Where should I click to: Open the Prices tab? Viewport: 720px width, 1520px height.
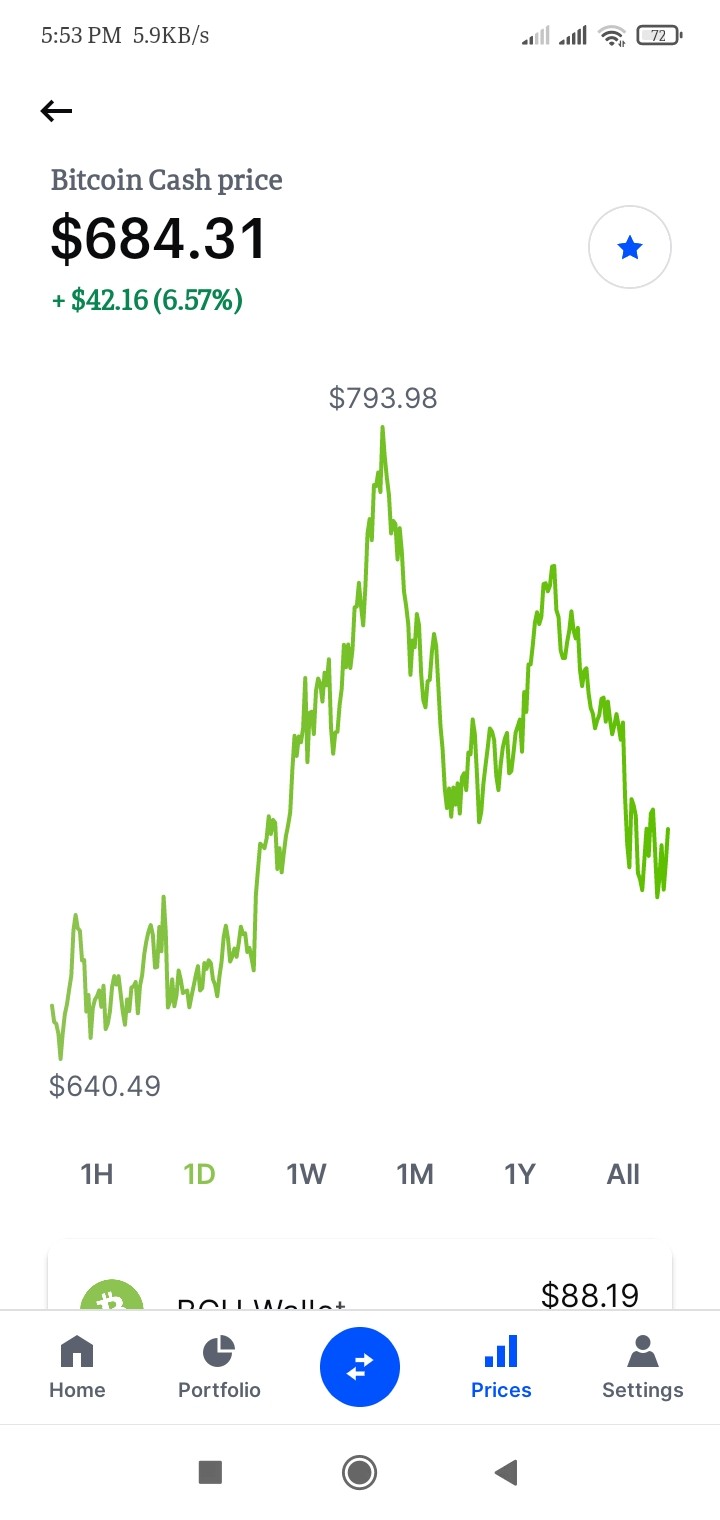pos(501,1367)
